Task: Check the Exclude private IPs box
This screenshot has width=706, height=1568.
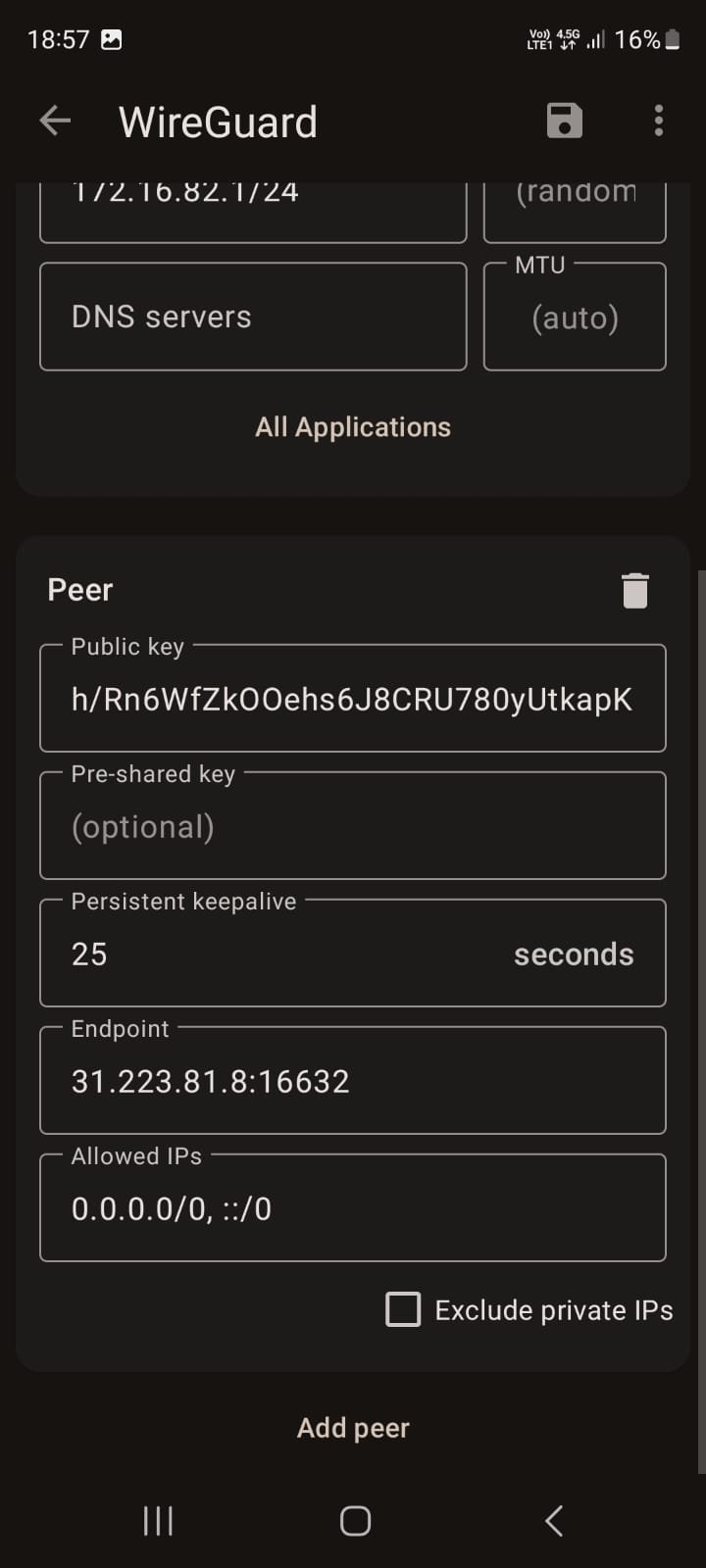Action: [403, 1309]
